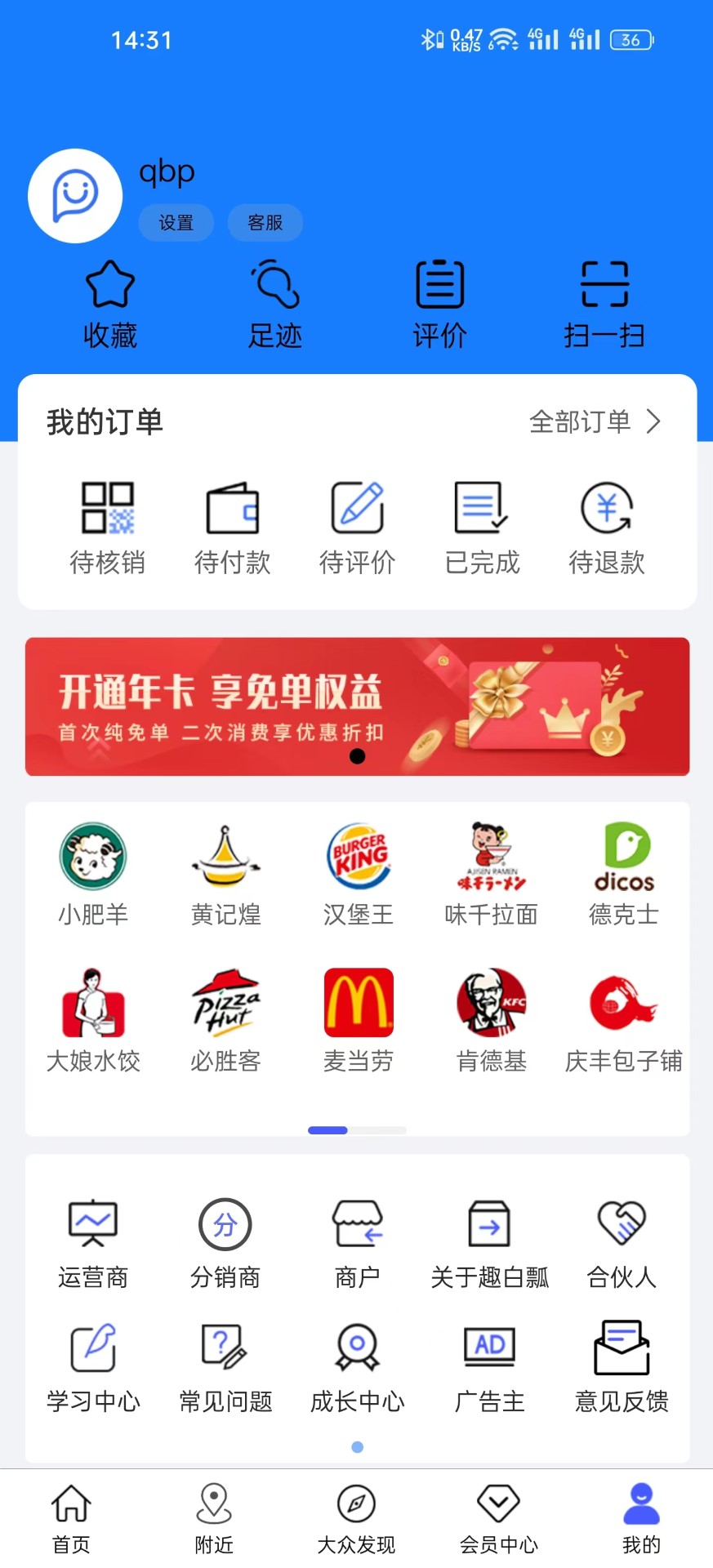Open 必胜客 Pizza Hut

click(x=225, y=1020)
